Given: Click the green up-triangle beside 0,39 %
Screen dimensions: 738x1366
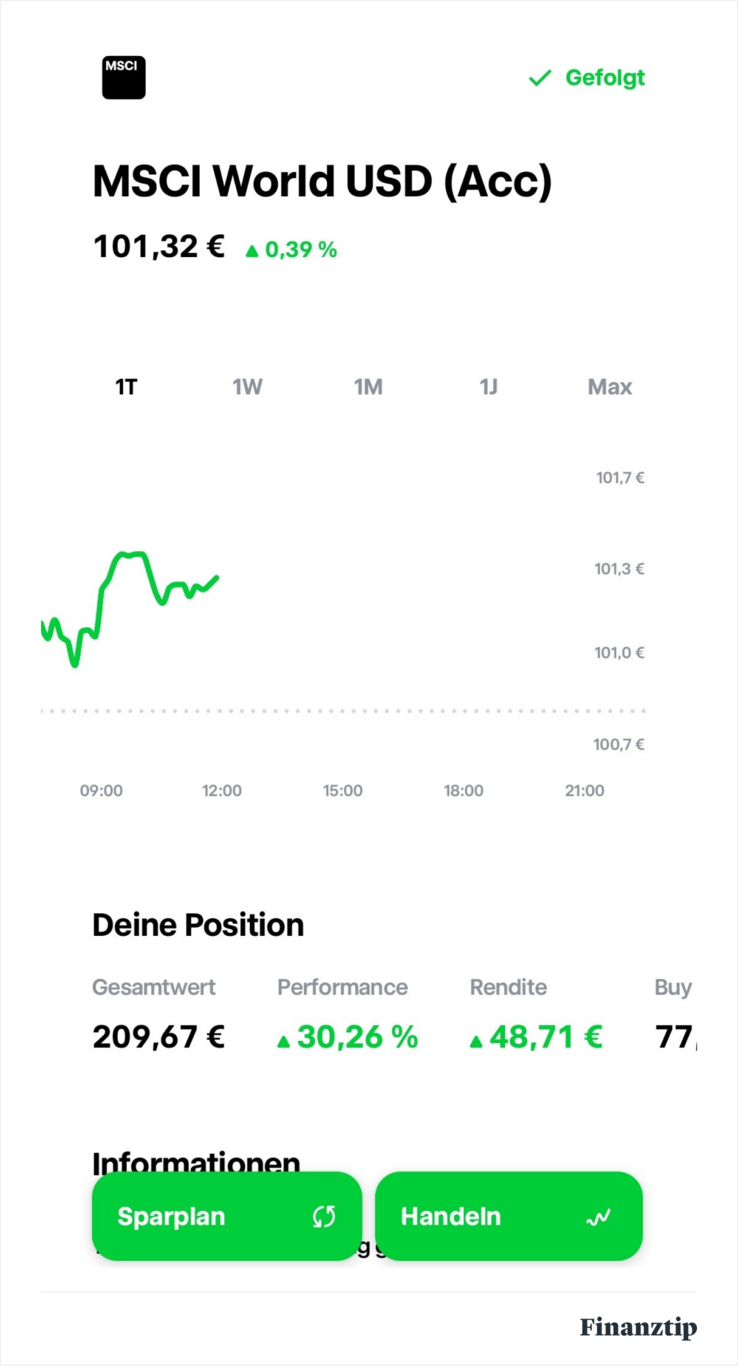Looking at the screenshot, I should tap(252, 250).
